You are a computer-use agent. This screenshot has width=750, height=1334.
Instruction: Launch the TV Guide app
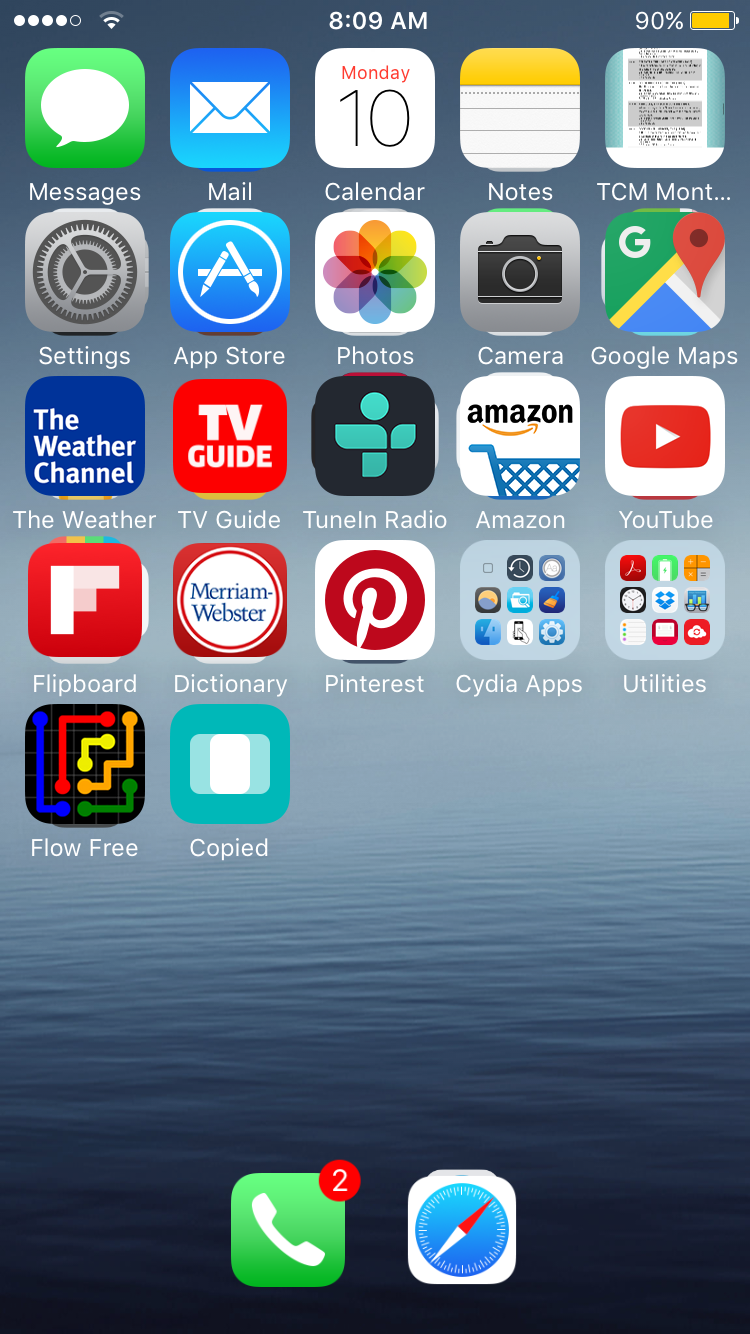(x=230, y=436)
